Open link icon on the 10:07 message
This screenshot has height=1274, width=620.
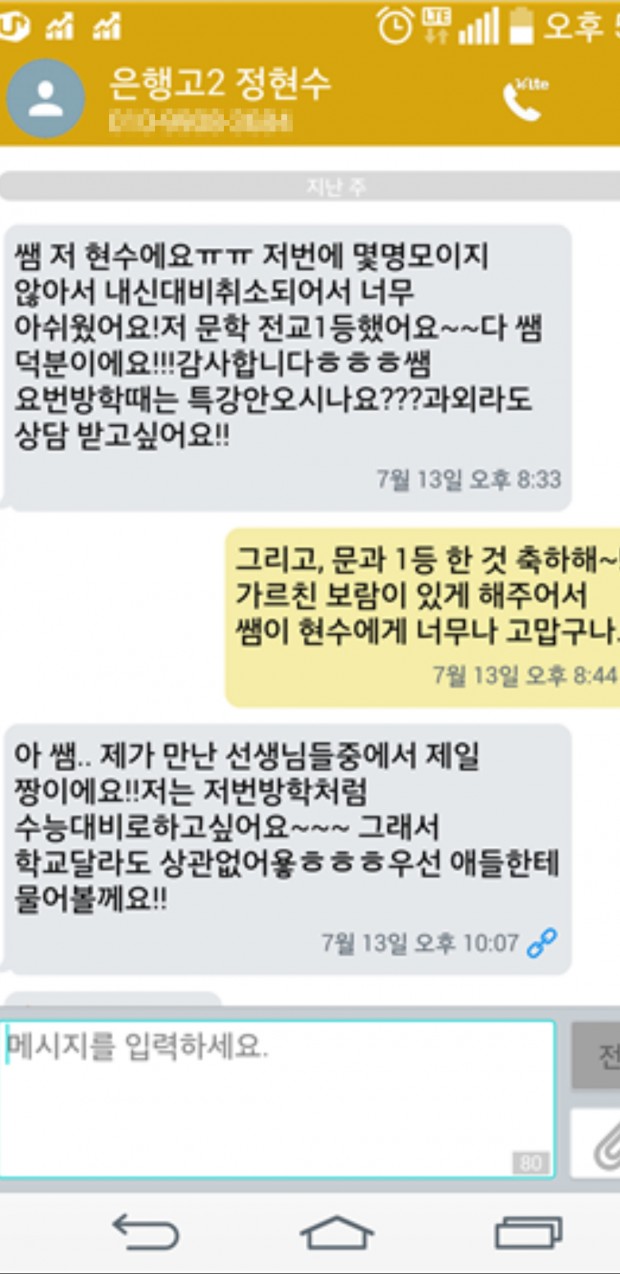542,943
